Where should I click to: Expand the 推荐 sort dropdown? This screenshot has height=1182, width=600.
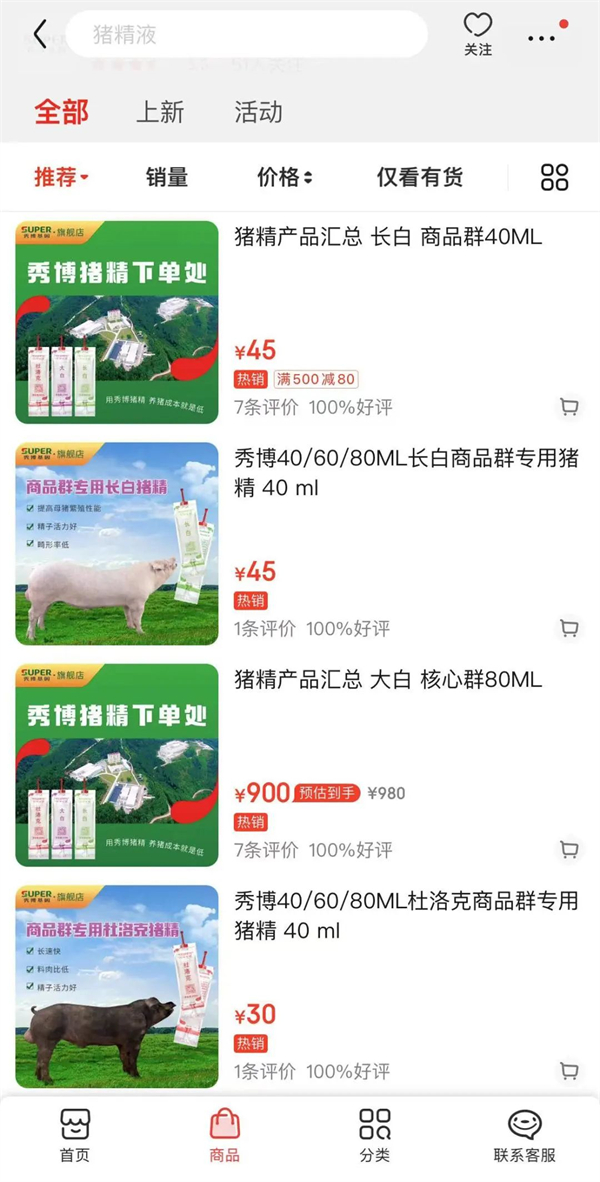pos(62,178)
